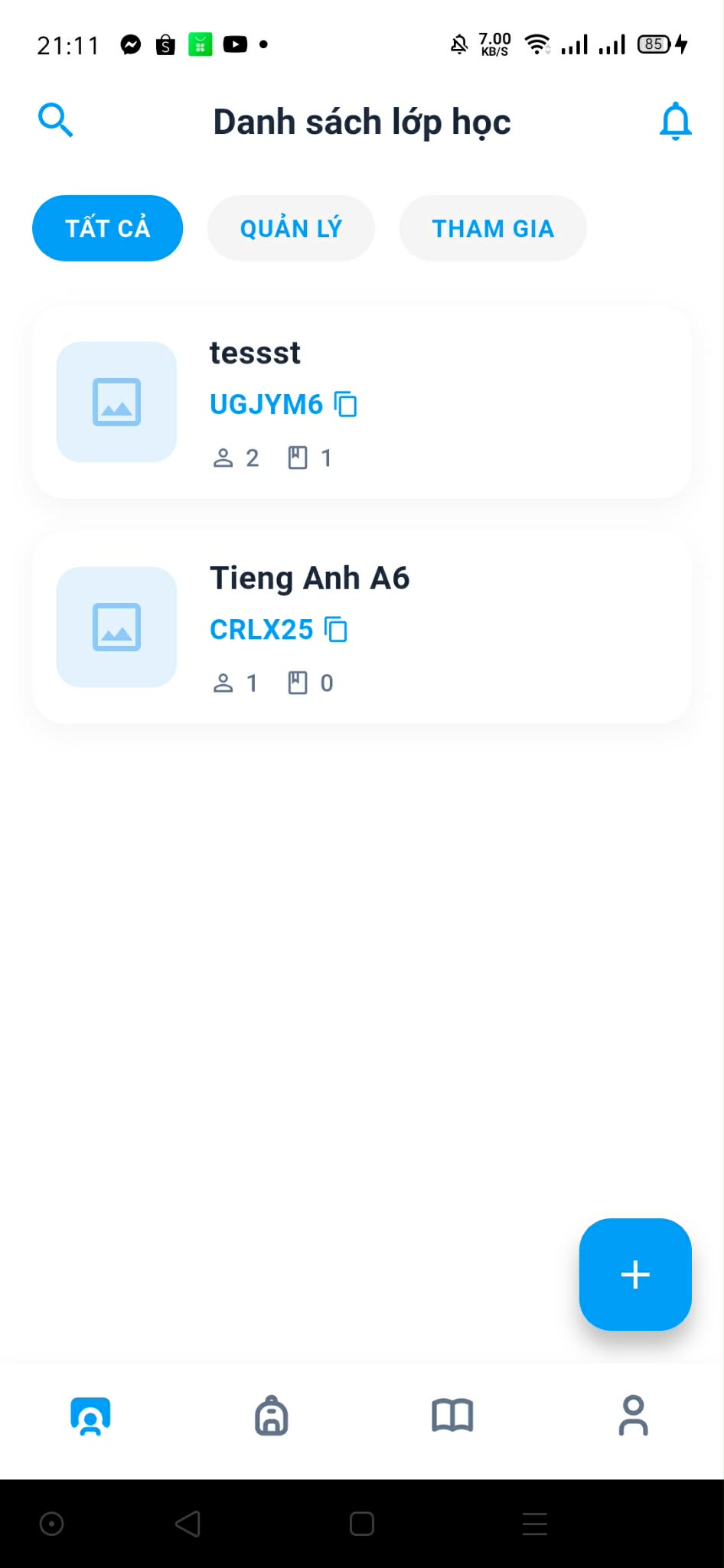Screen dimensions: 724x1568
Task: Create a new class with the plus button
Action: coord(634,1274)
